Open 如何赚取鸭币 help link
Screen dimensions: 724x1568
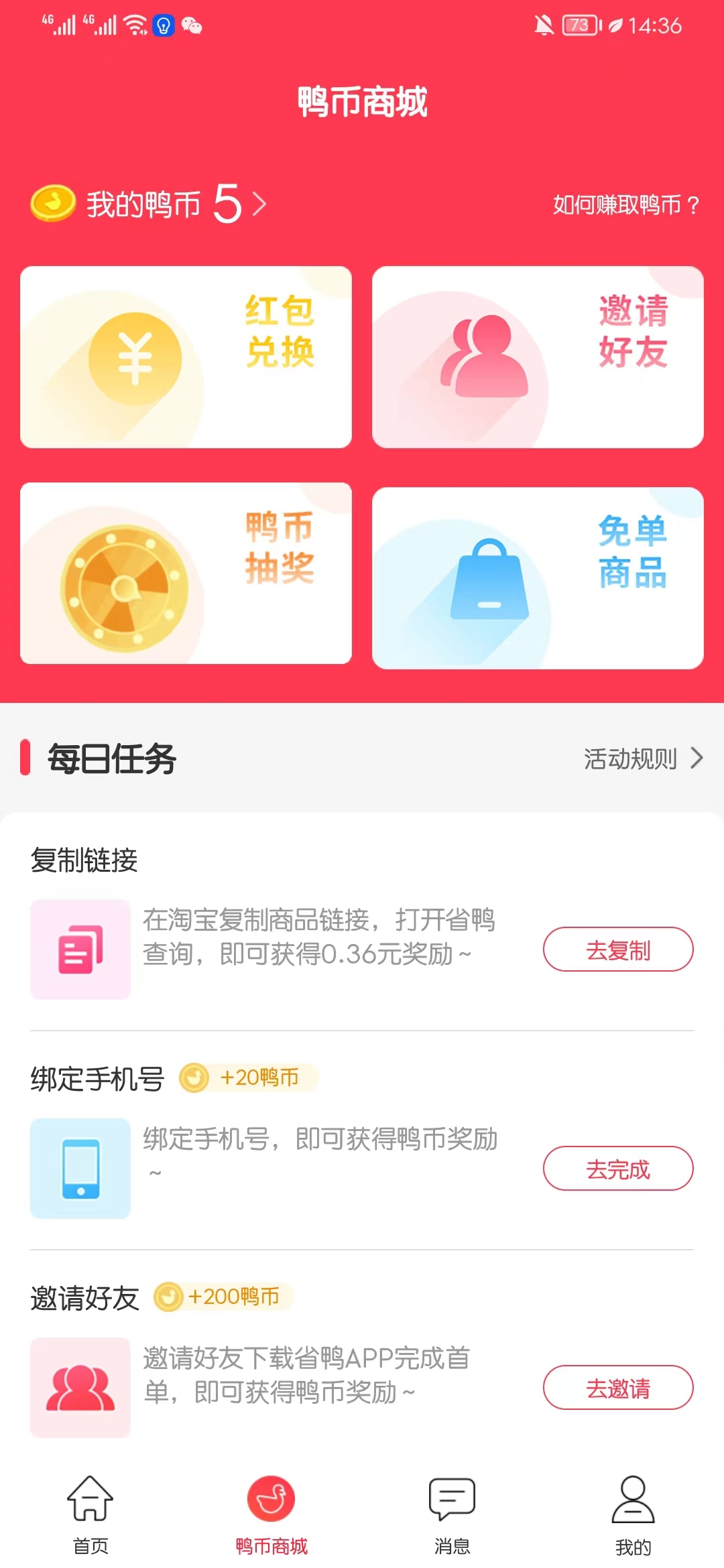[x=626, y=204]
